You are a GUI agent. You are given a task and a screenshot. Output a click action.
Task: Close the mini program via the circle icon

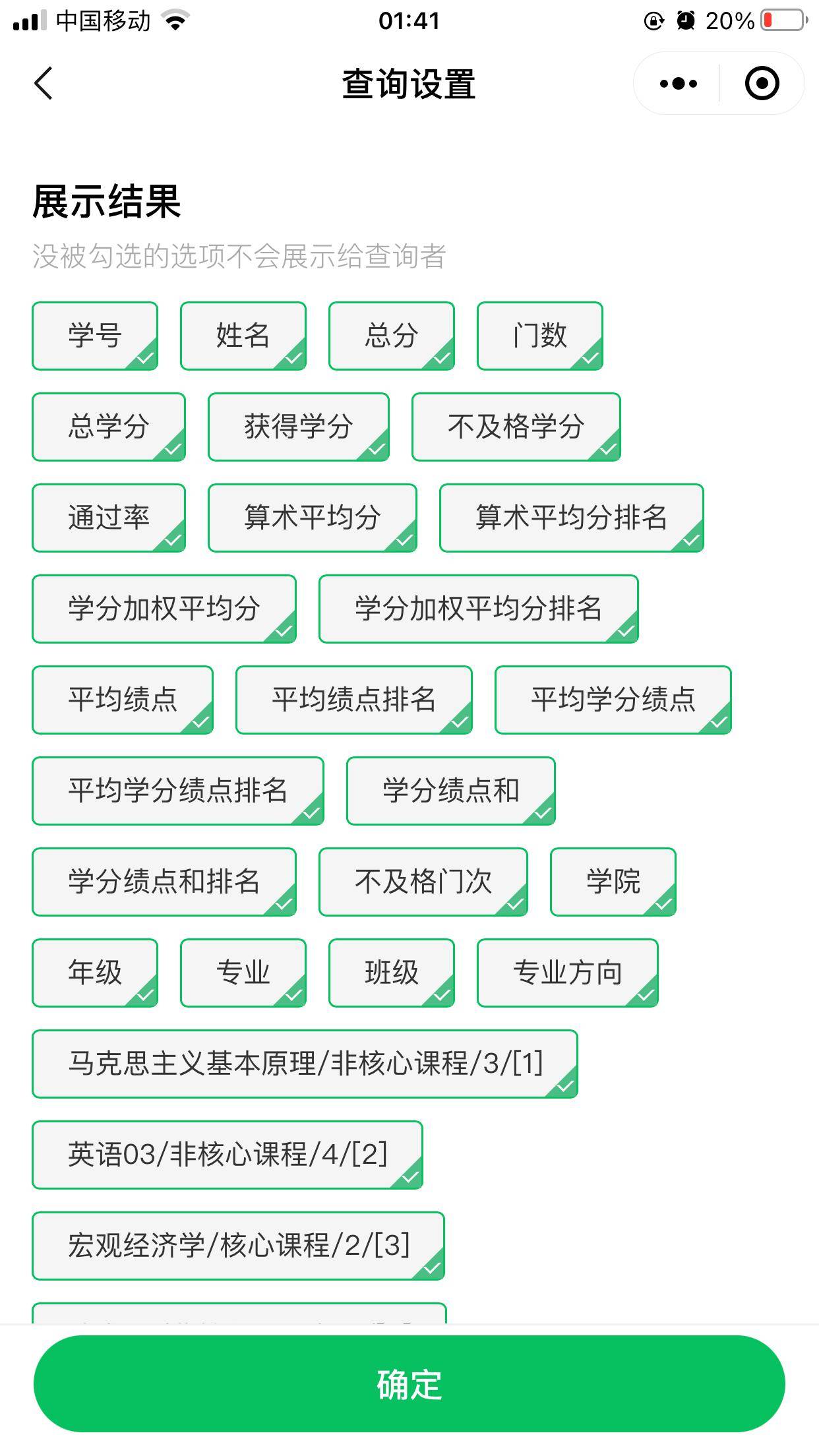point(762,84)
